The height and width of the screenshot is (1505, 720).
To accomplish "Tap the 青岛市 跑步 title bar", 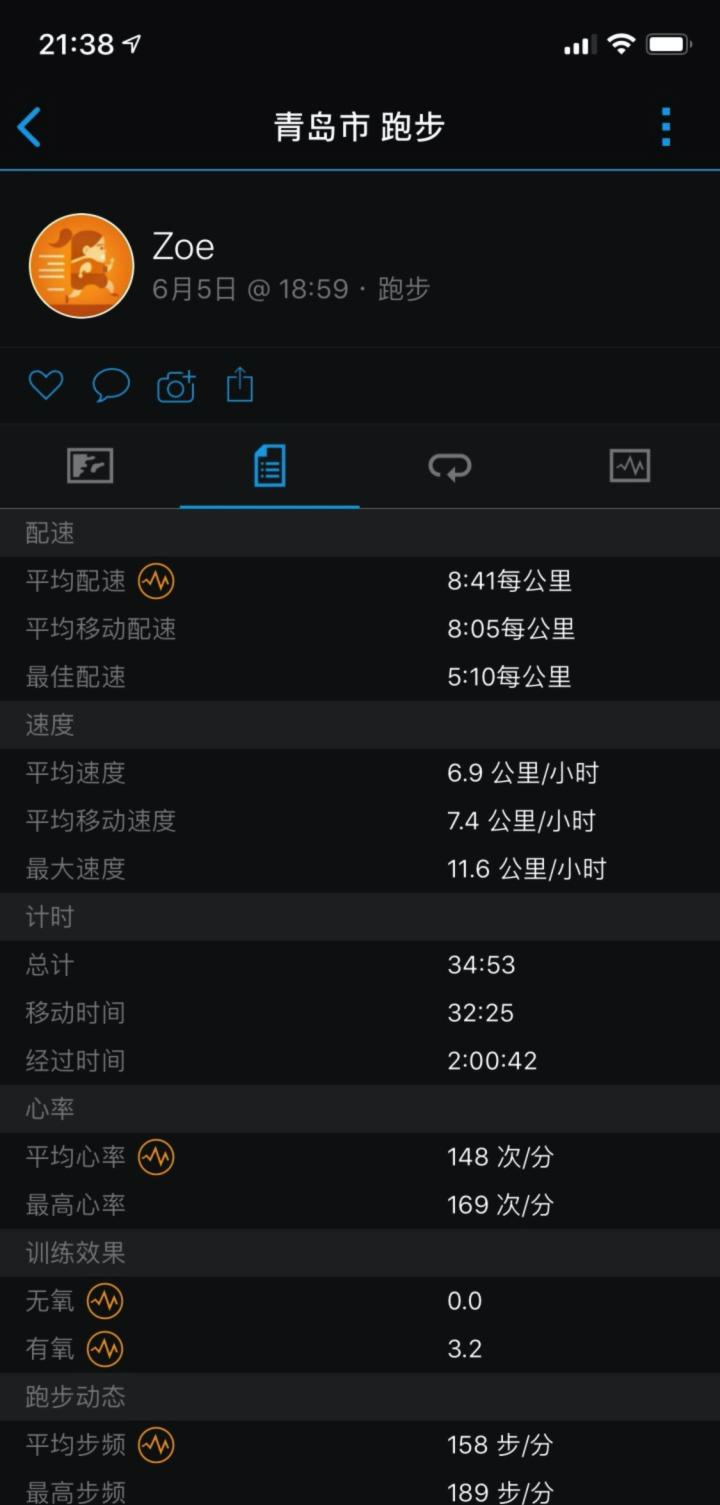I will pos(360,128).
